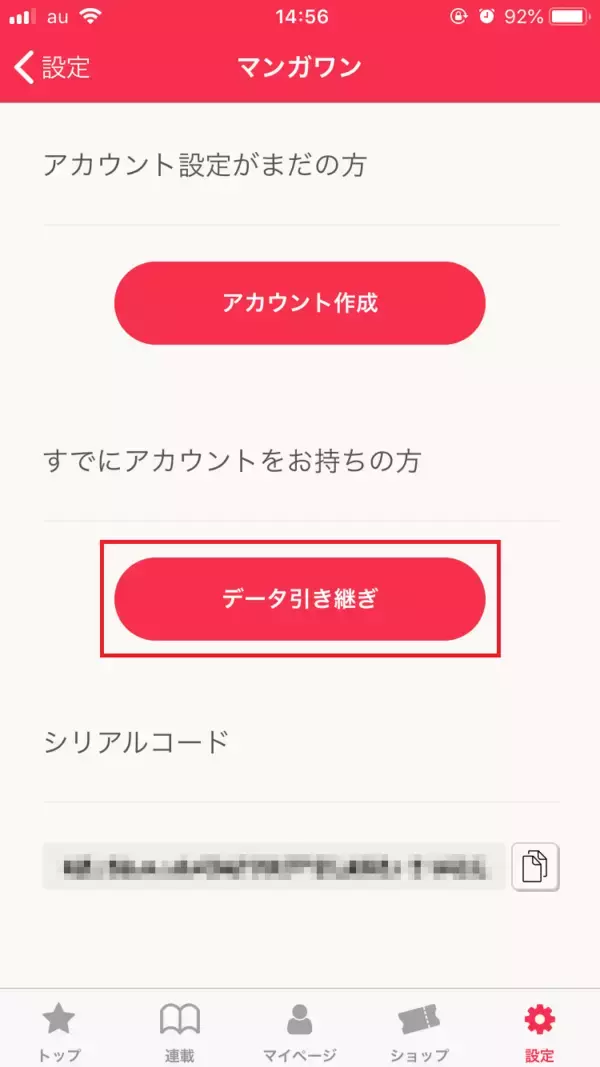Image resolution: width=600 pixels, height=1067 pixels.
Task: Start データ引き継ぎ data transfer
Action: (300, 599)
